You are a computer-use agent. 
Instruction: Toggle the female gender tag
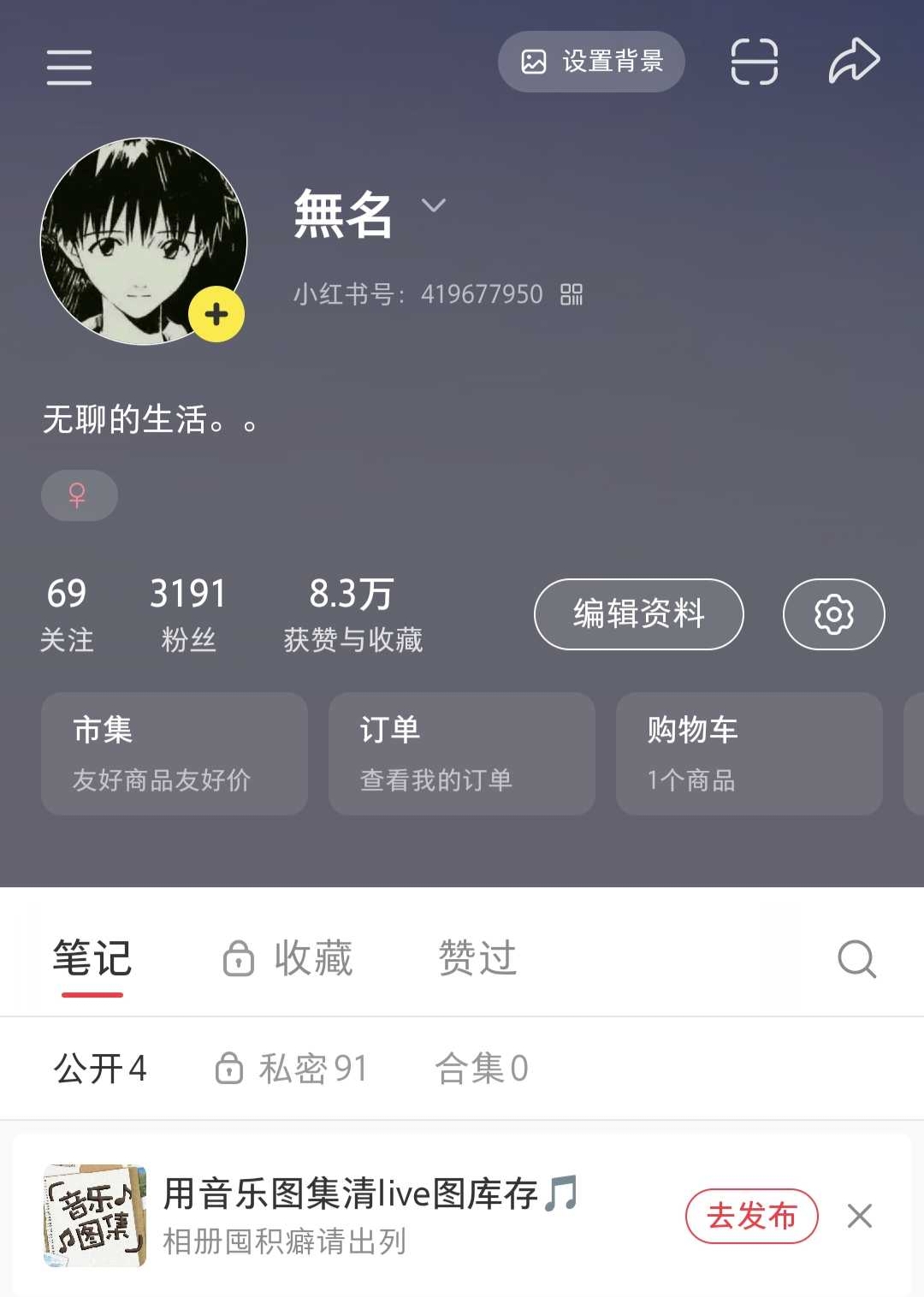(79, 495)
